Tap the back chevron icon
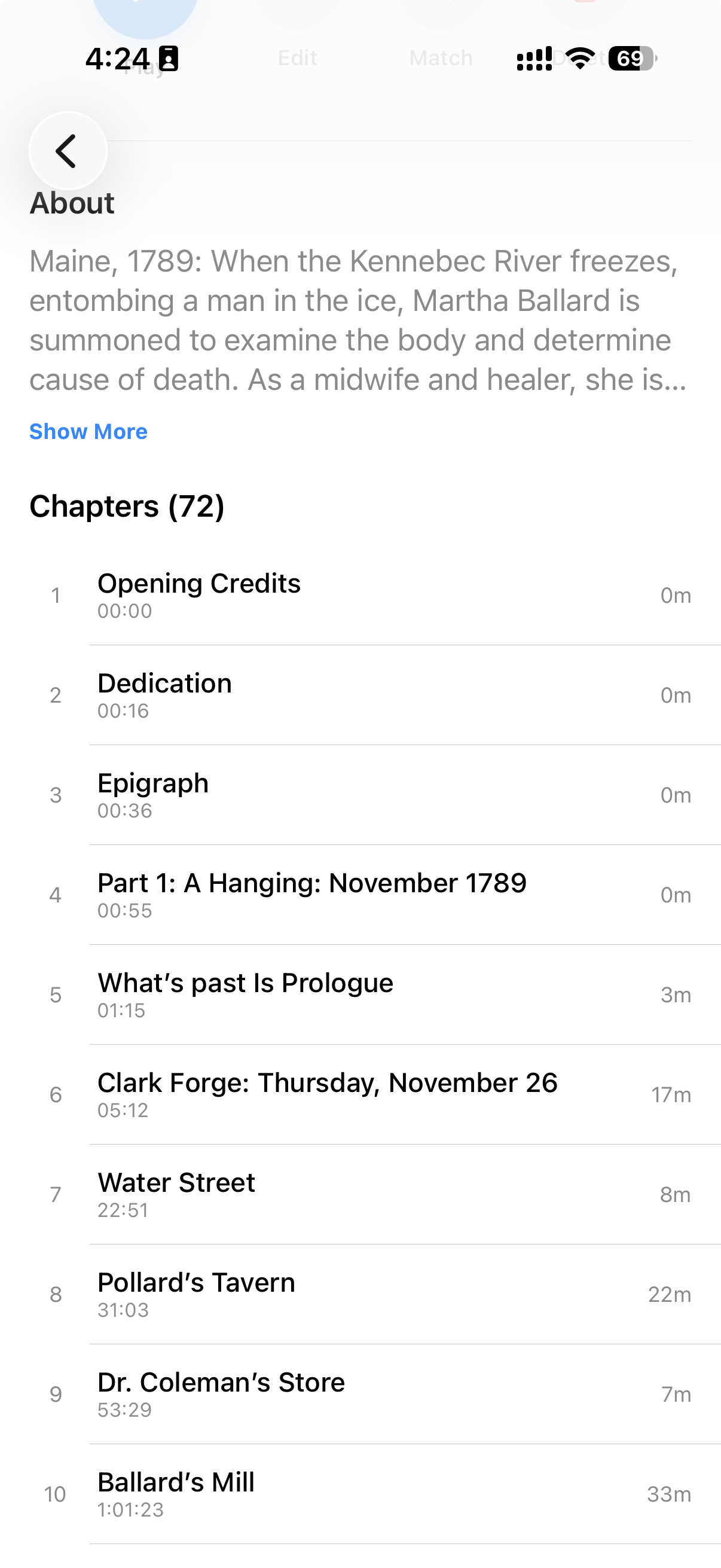 (66, 151)
